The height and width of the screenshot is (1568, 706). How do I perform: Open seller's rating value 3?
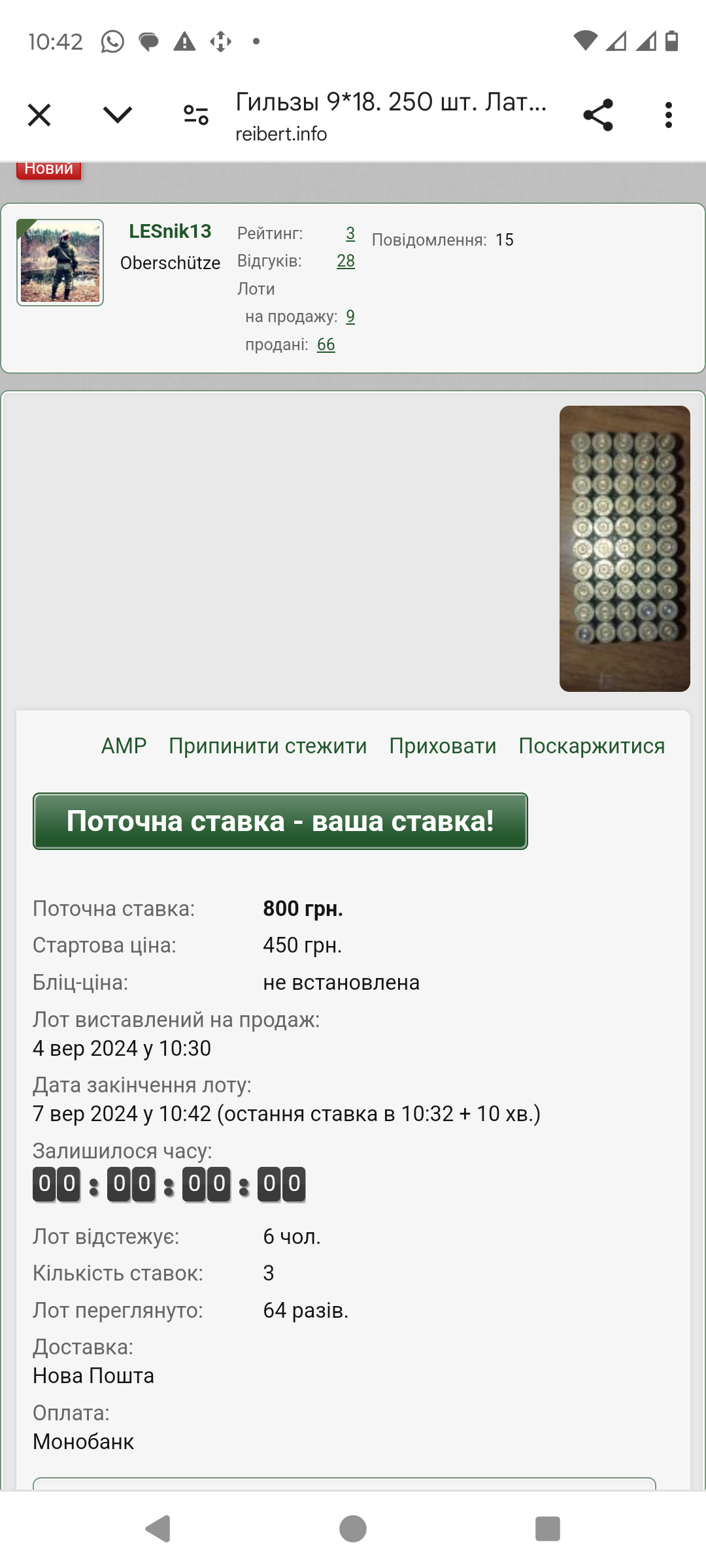(x=350, y=233)
